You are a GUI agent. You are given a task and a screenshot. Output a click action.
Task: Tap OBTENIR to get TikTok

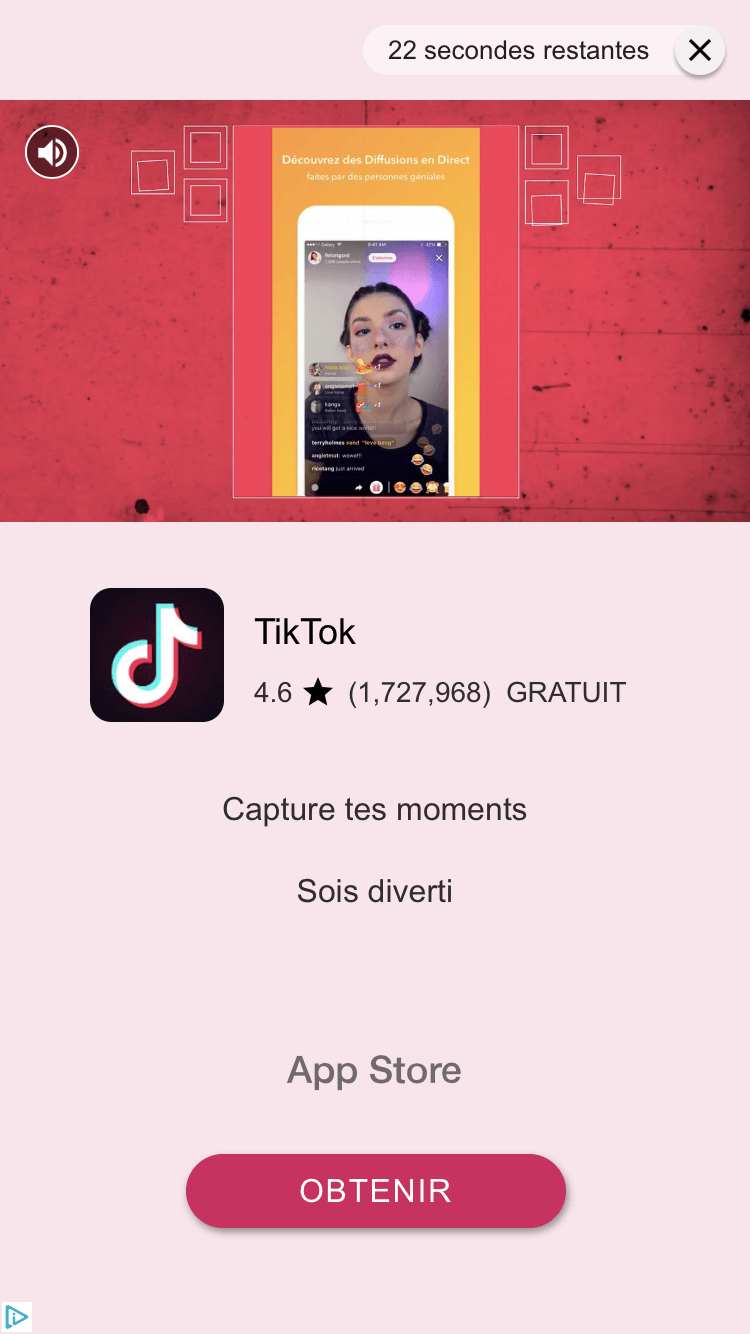tap(376, 1191)
